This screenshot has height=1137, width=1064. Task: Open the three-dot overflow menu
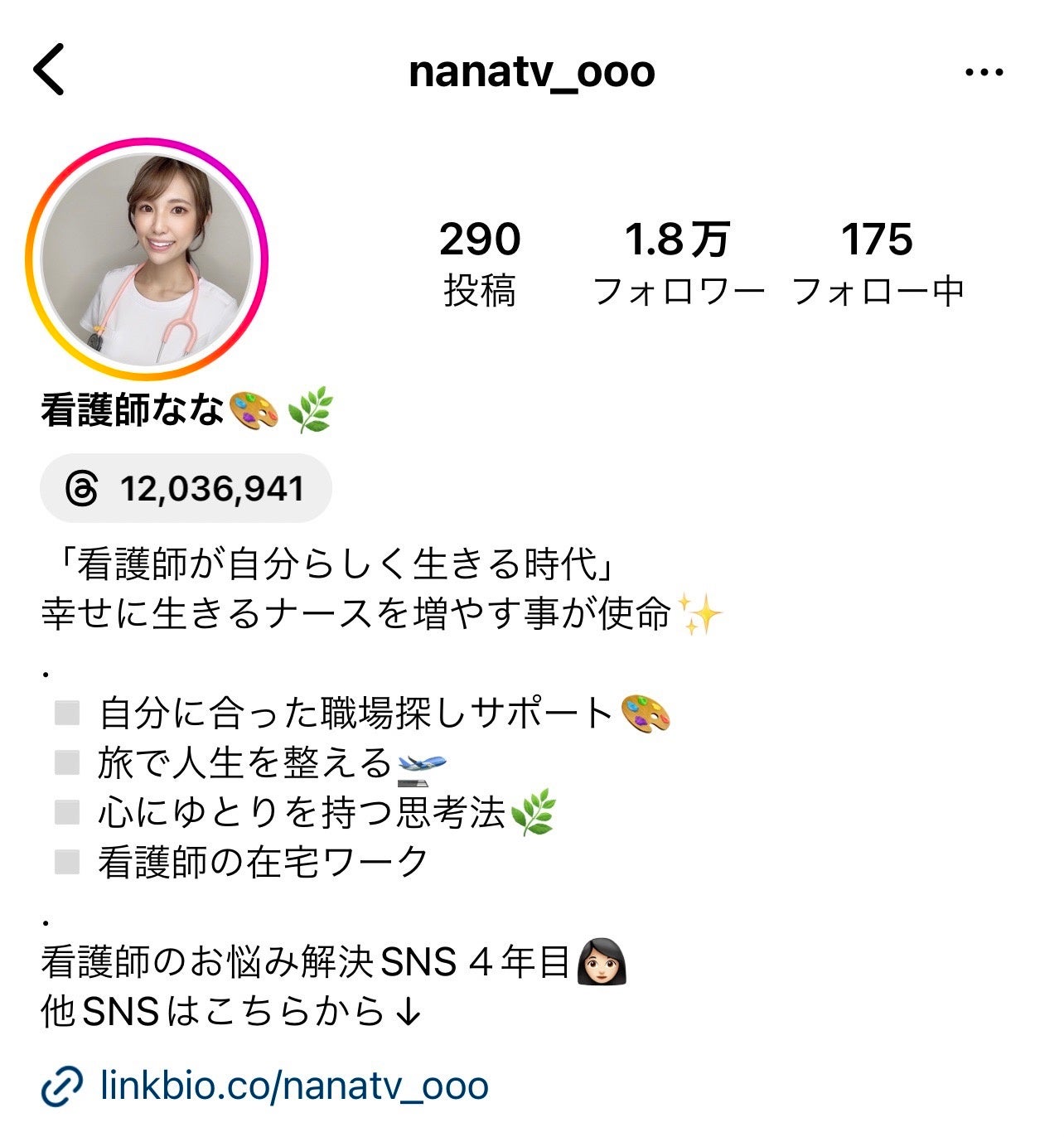coord(984,73)
